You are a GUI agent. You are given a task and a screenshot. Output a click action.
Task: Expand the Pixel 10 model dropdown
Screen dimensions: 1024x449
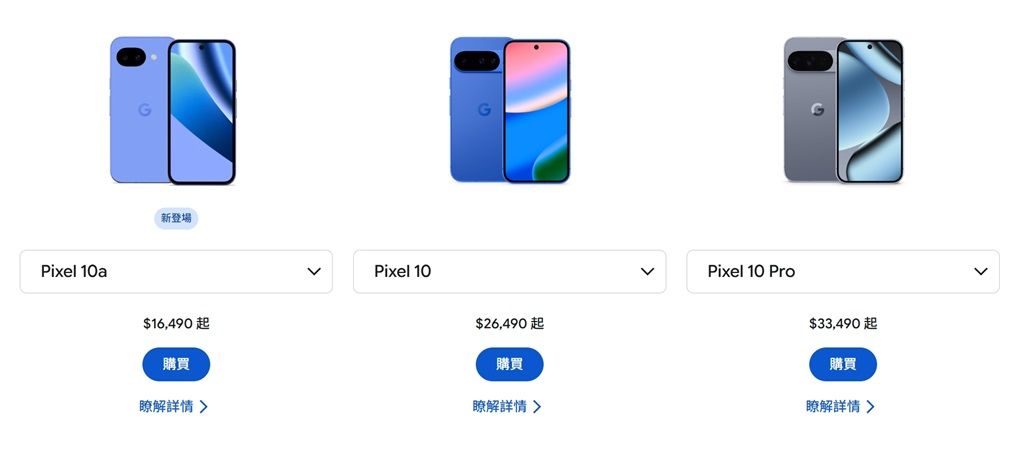point(509,272)
